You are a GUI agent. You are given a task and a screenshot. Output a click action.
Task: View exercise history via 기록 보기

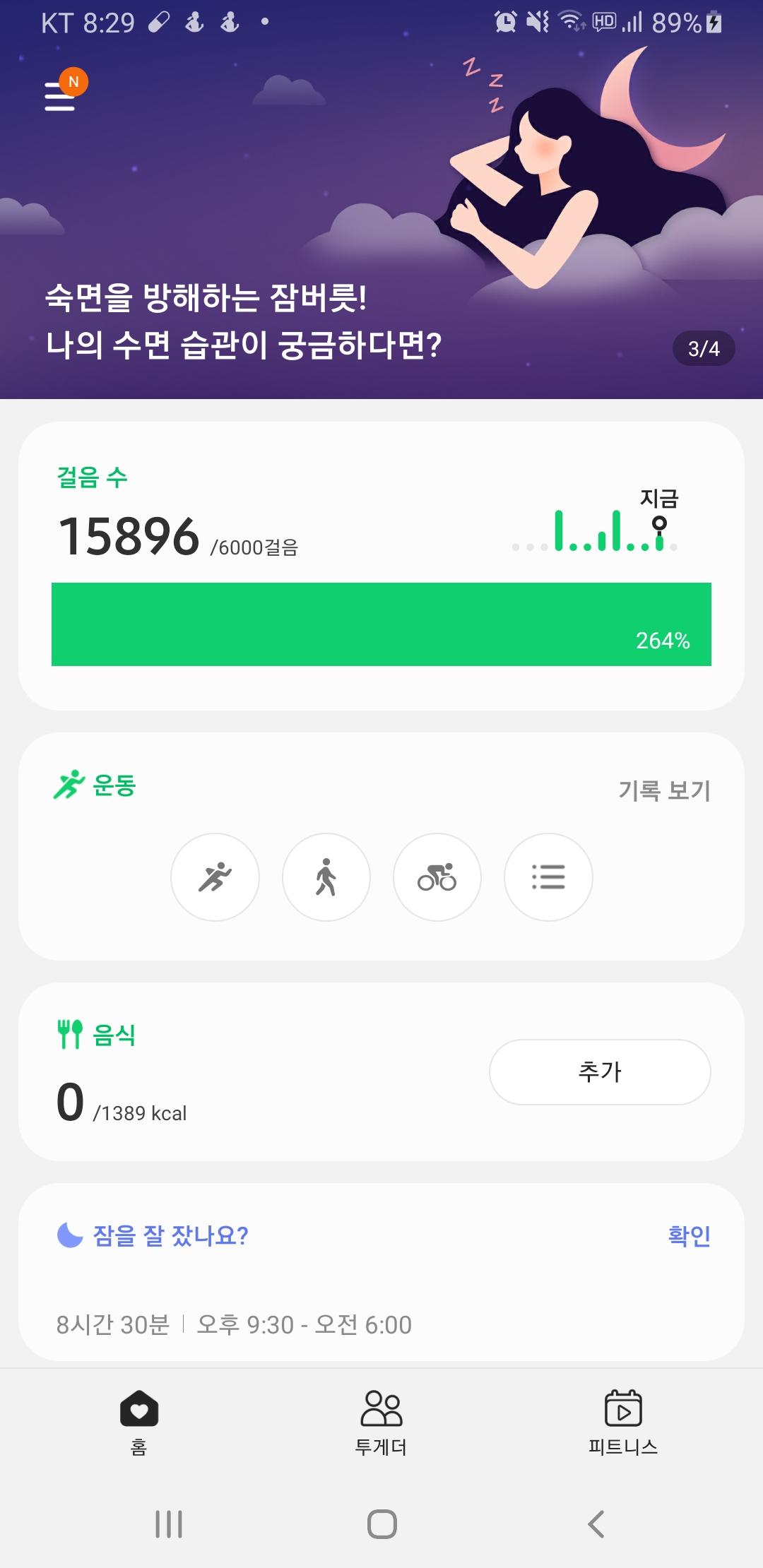click(x=664, y=790)
